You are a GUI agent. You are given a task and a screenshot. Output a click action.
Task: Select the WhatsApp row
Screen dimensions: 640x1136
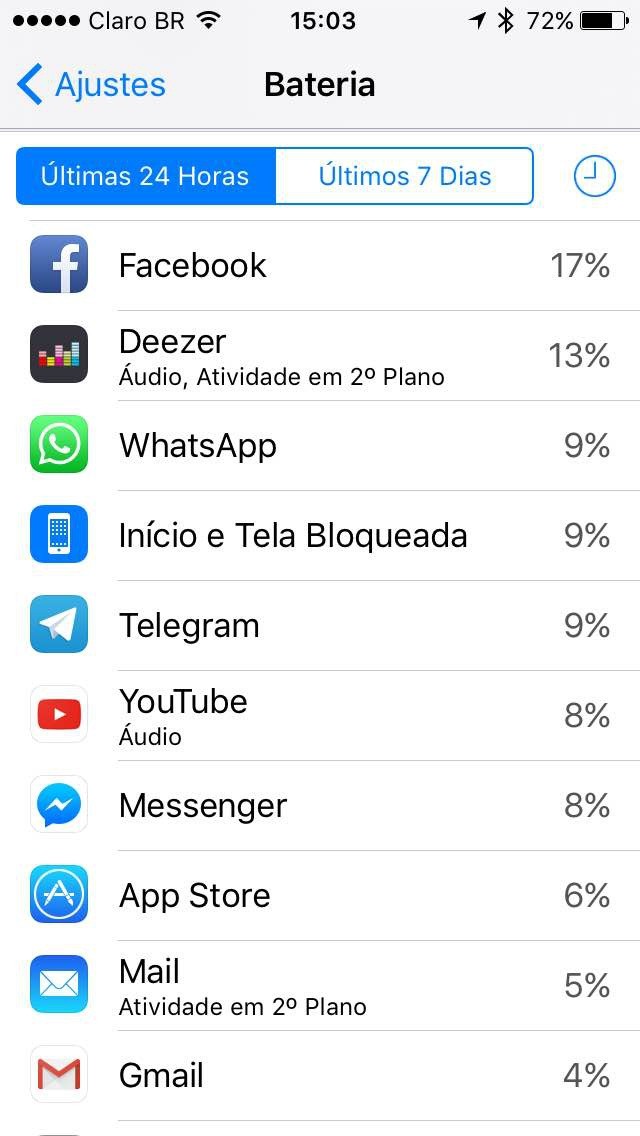pos(320,445)
